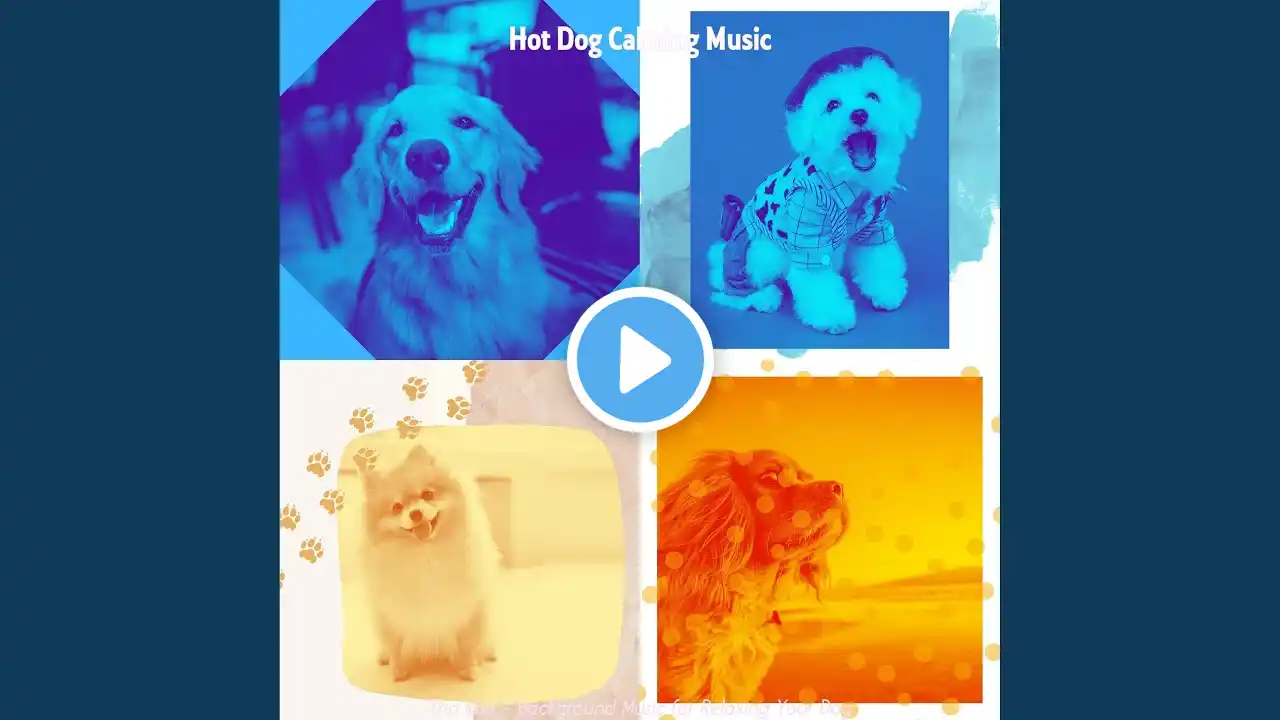Play the Hot Dog Calming Music video
1280x720 pixels.
click(x=640, y=360)
